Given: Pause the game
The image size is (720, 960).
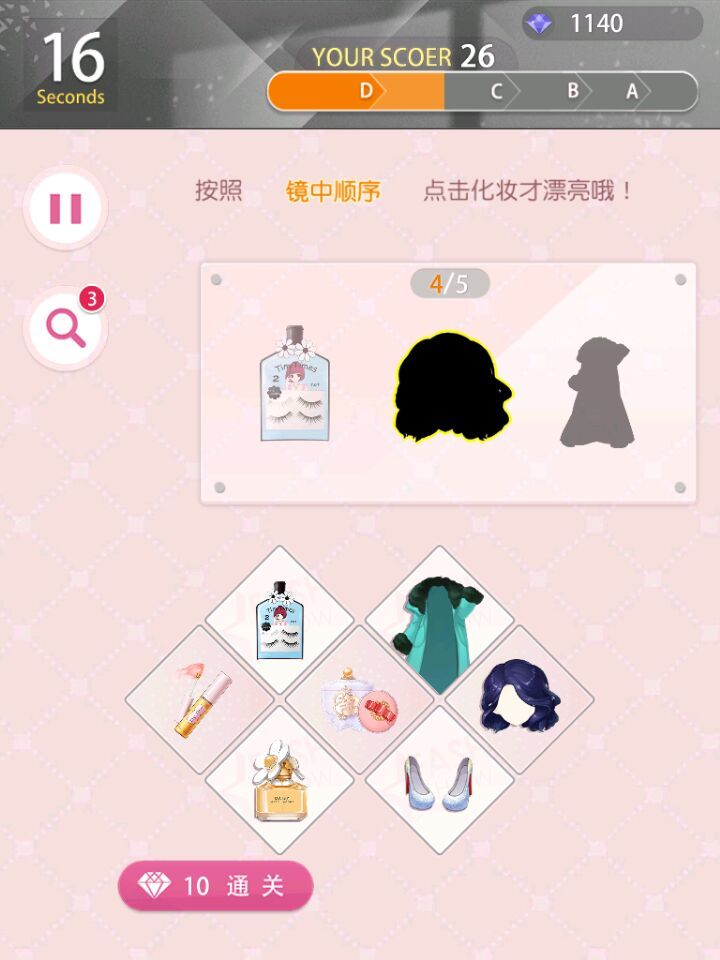Looking at the screenshot, I should pyautogui.click(x=65, y=208).
